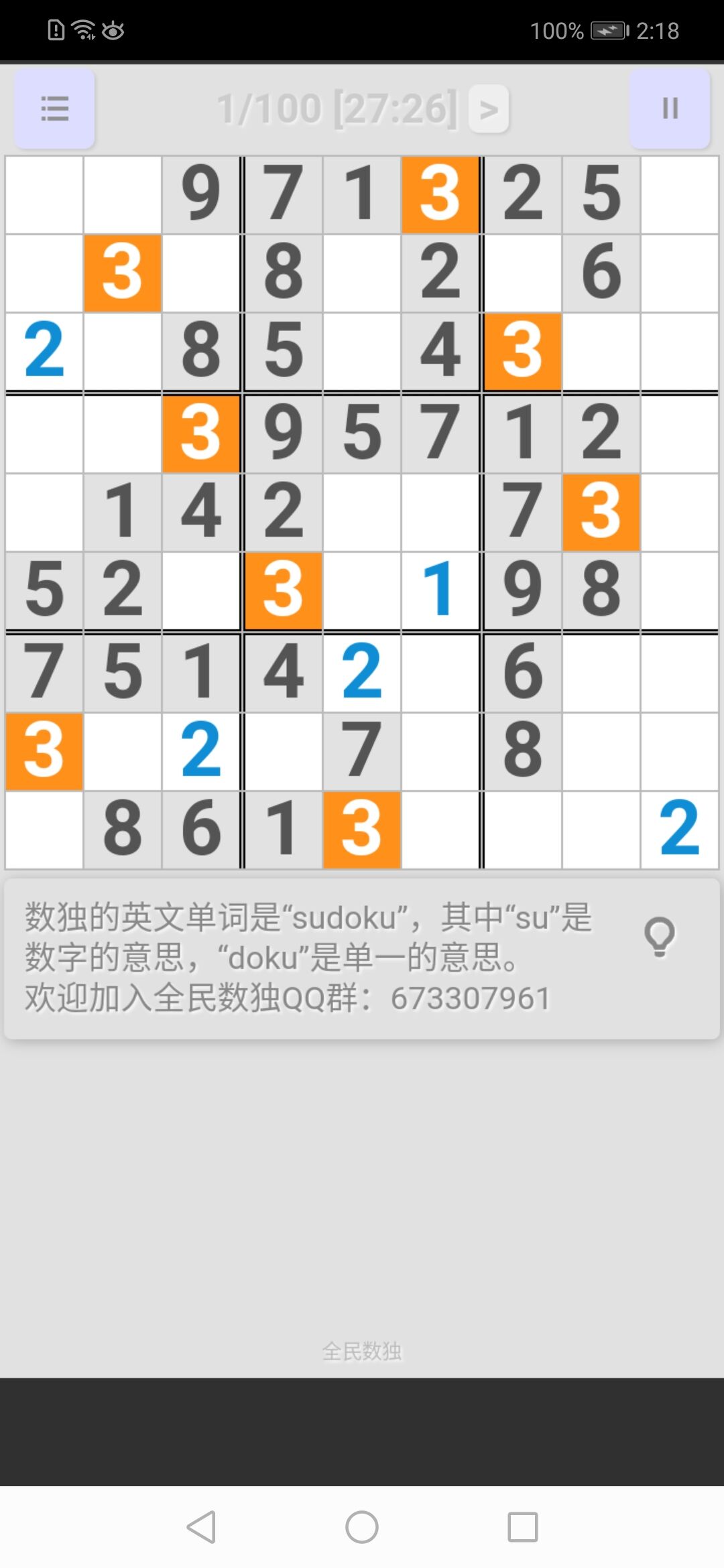Go back using system back button
Image resolution: width=724 pixels, height=1568 pixels.
201,1527
